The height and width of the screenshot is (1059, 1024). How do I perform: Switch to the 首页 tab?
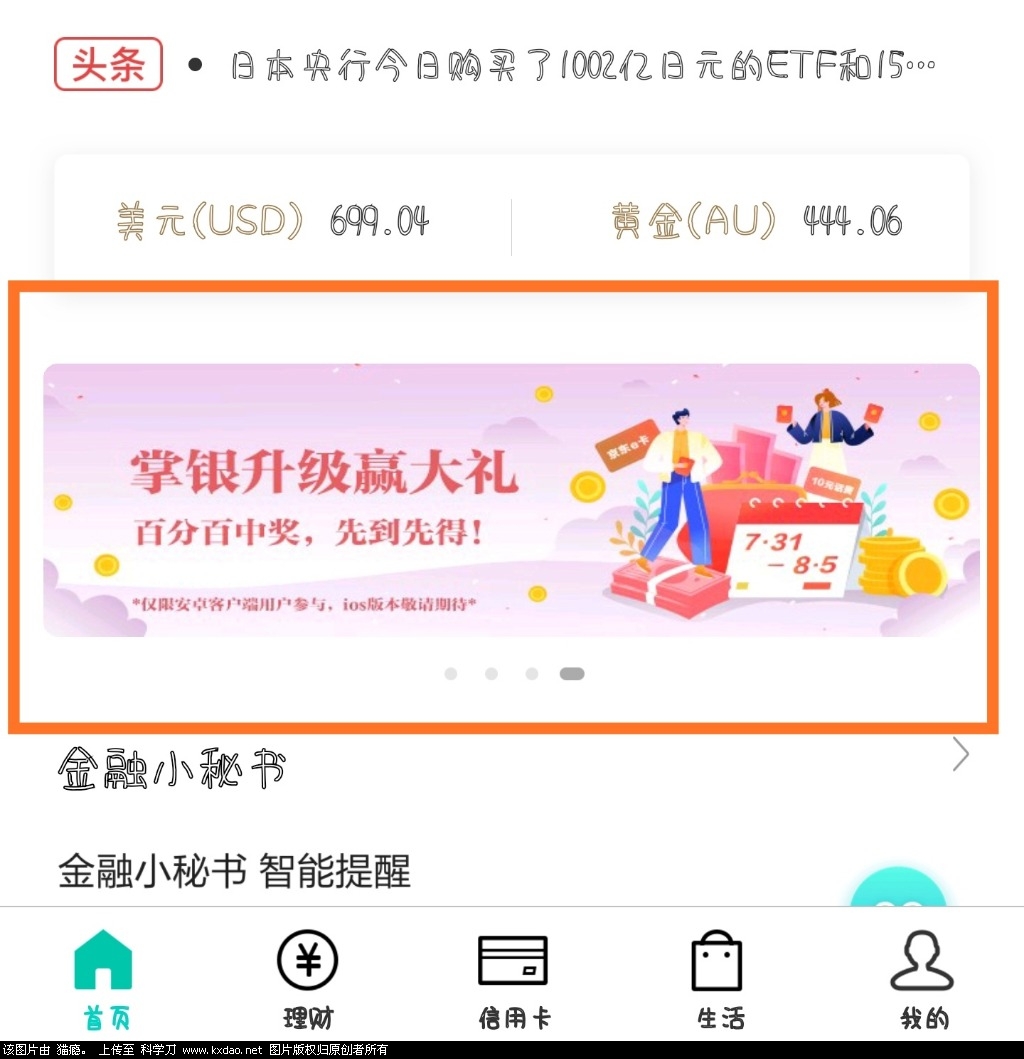click(105, 980)
